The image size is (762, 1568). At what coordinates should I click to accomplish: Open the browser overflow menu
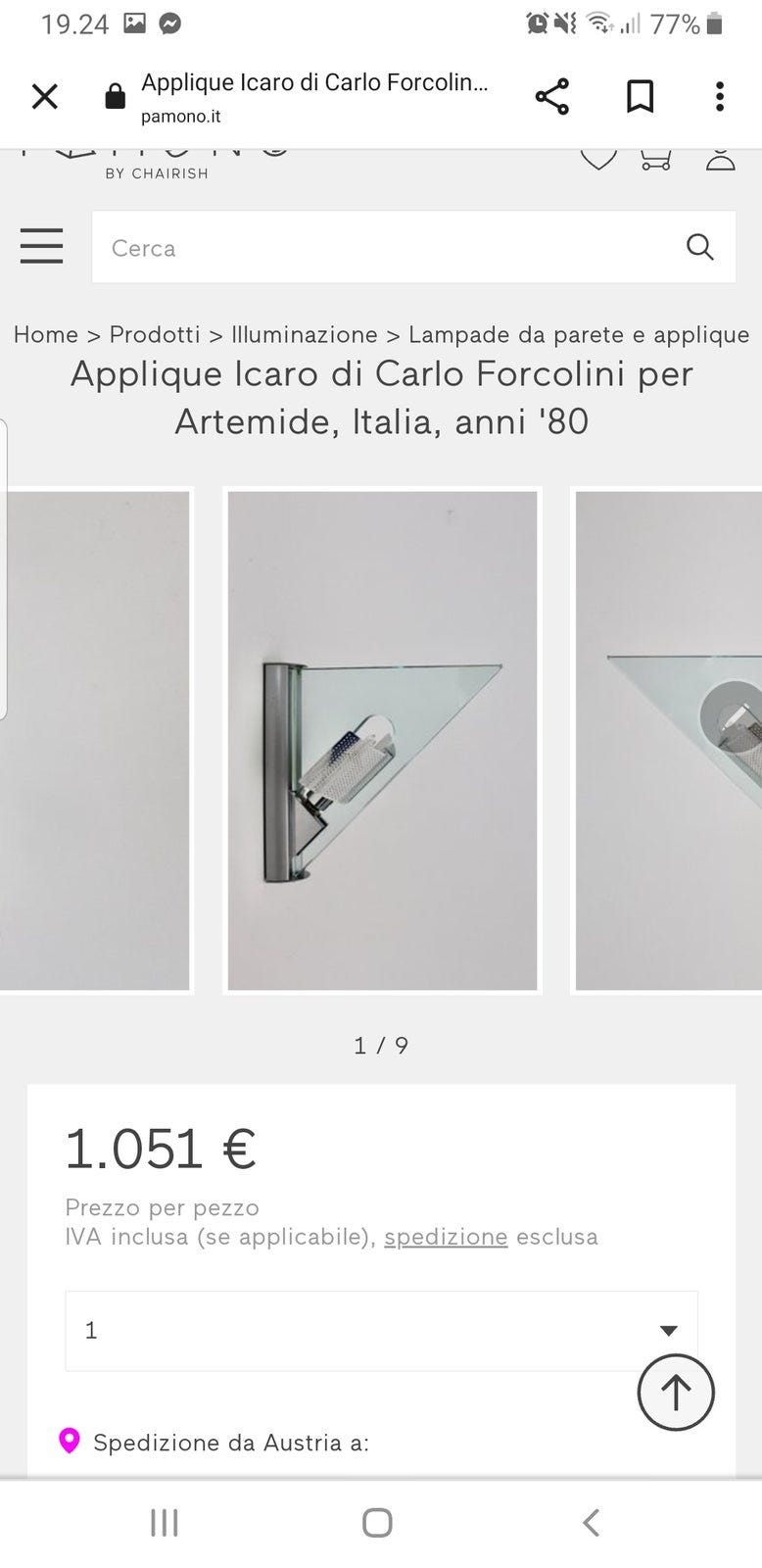[x=719, y=96]
